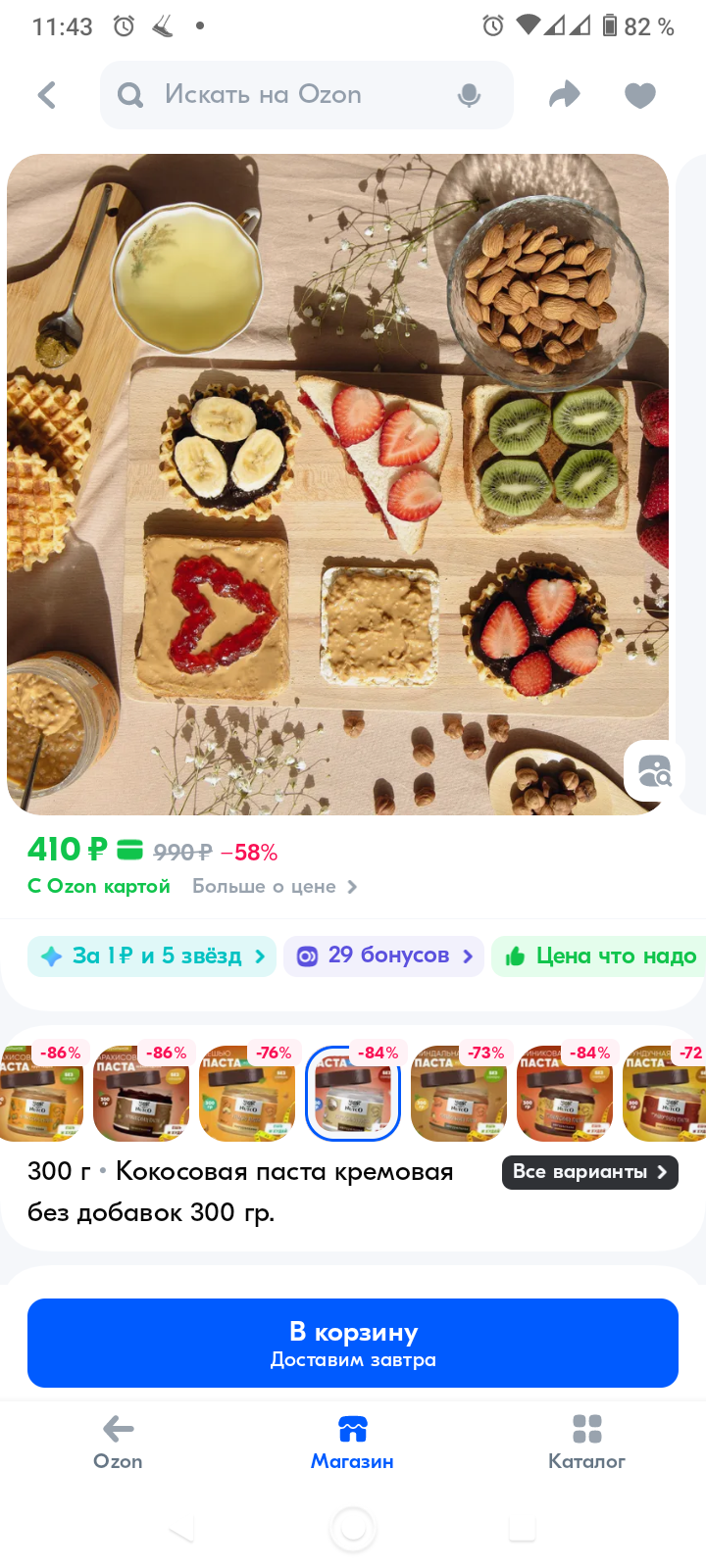Screen dimensions: 706x1568
Task: Find similar items via the image search icon
Action: pyautogui.click(x=654, y=771)
